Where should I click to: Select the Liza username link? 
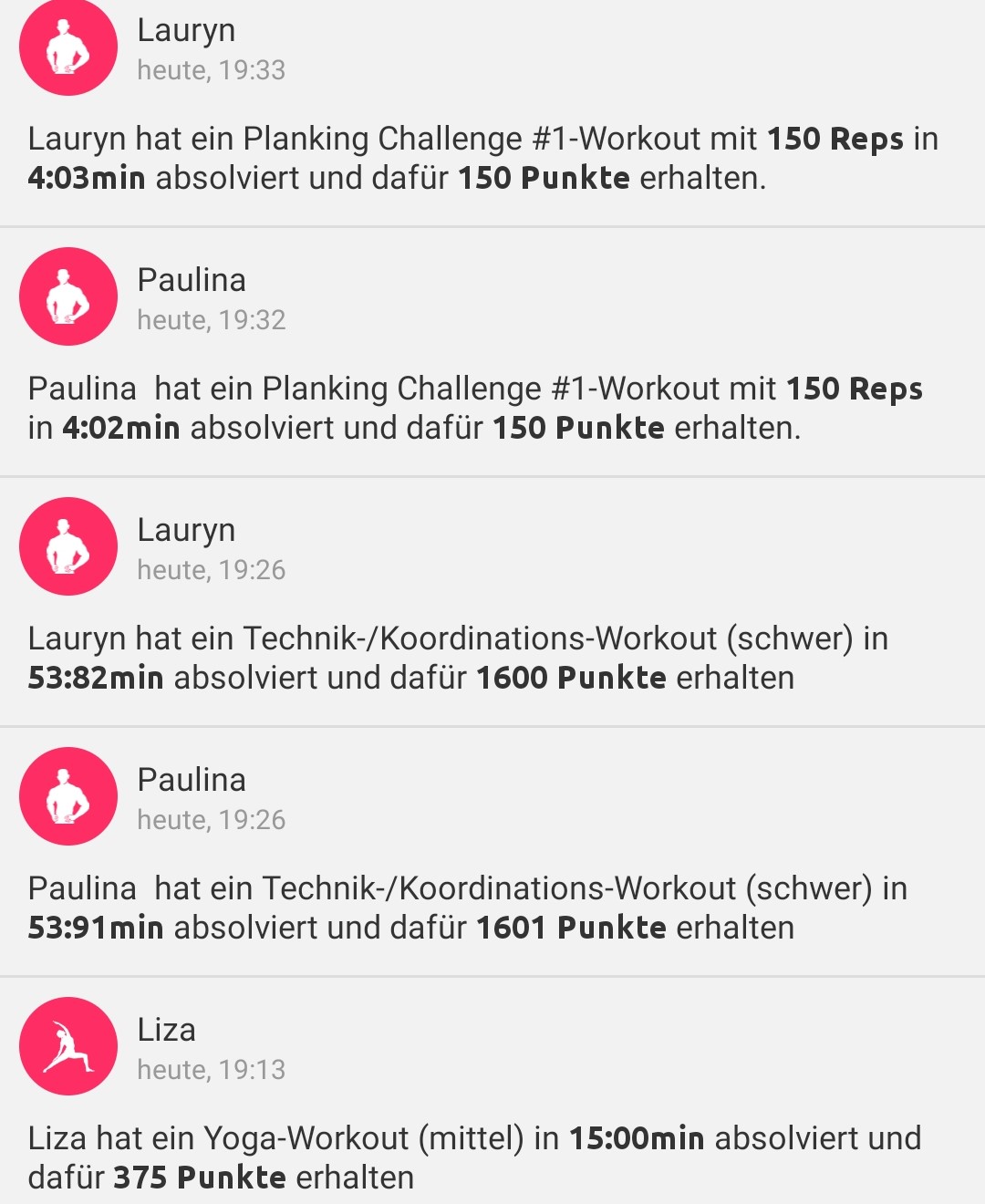(x=169, y=1029)
